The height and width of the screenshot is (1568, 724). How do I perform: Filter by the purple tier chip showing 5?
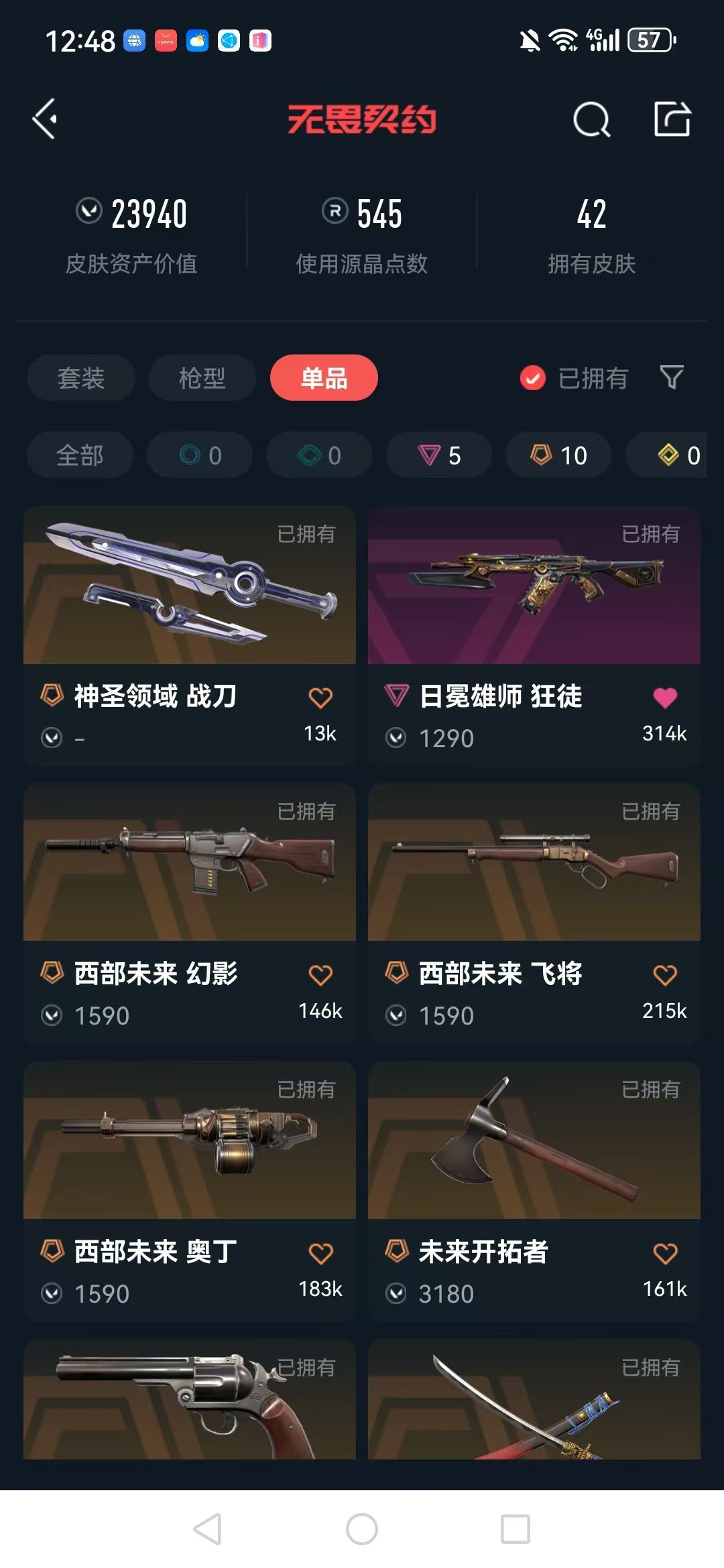tap(439, 456)
